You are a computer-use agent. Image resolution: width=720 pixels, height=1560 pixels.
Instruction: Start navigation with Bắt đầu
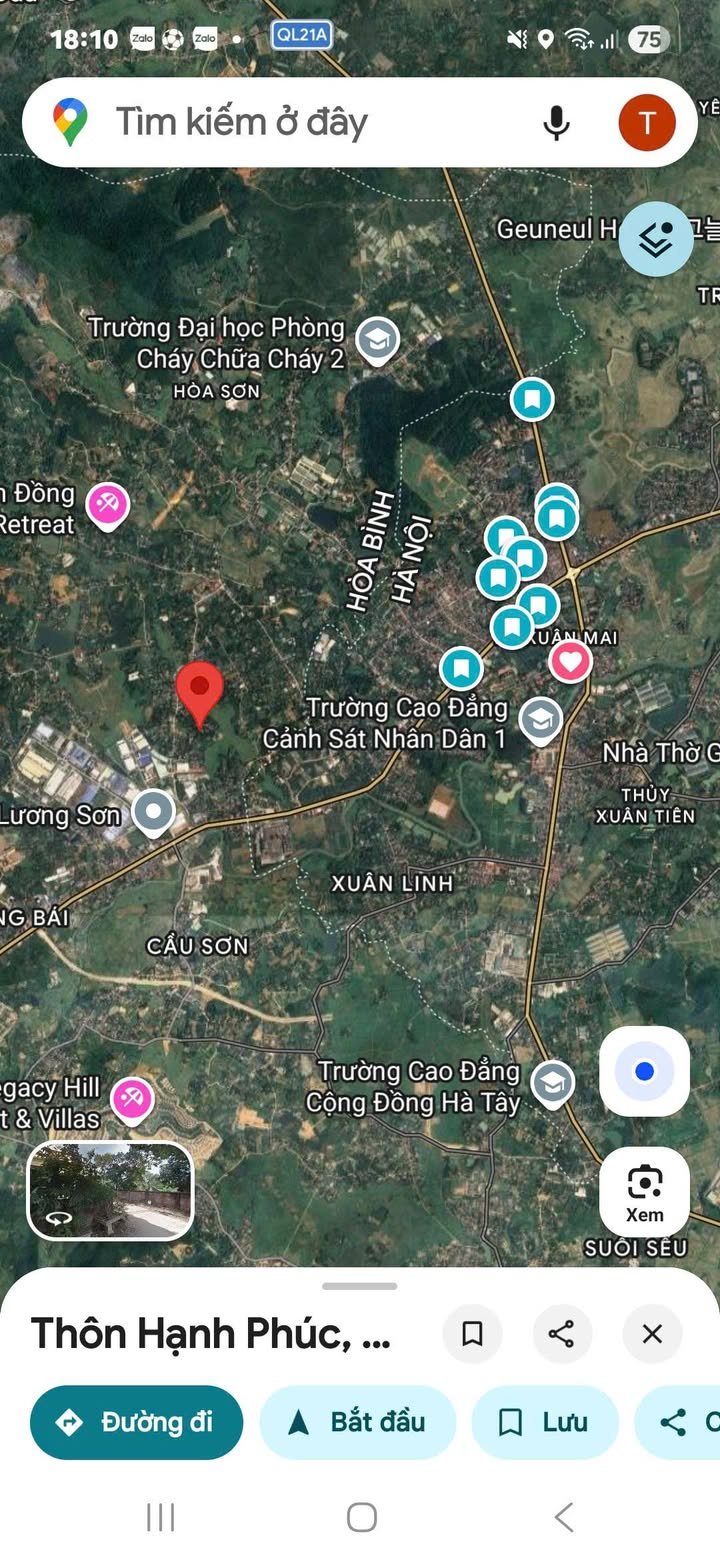(358, 1422)
